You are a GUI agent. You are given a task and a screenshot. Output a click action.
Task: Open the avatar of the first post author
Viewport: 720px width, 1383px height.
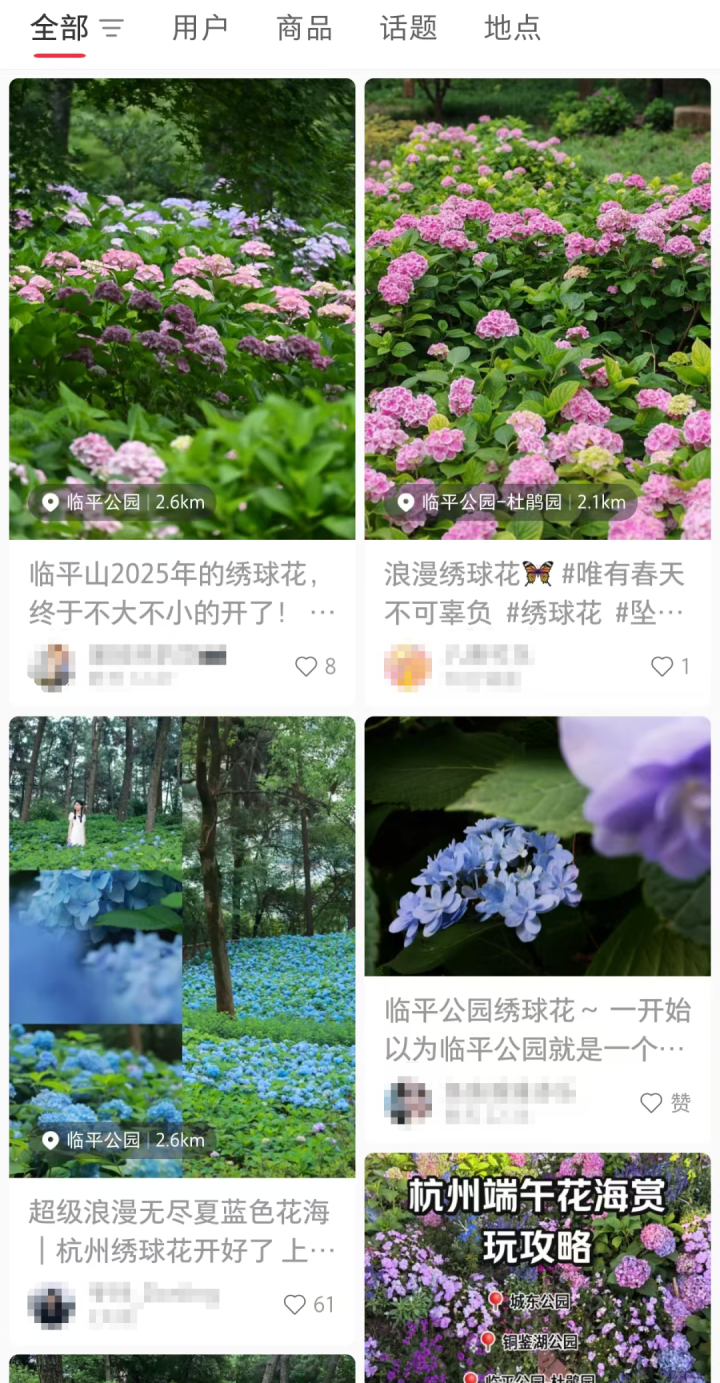point(53,666)
